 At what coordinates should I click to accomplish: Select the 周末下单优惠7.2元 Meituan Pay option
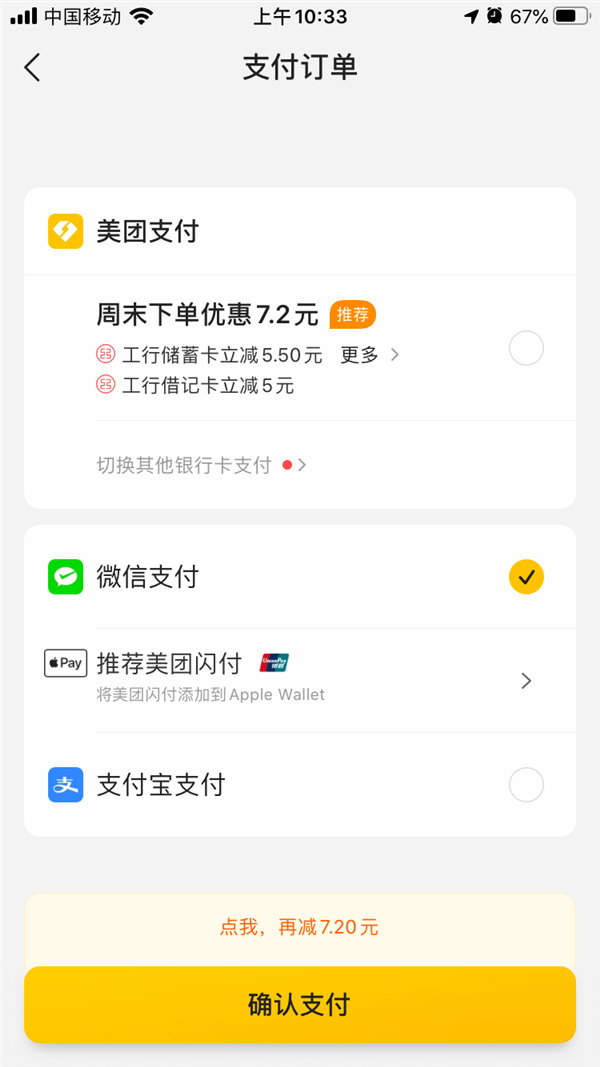tap(526, 349)
